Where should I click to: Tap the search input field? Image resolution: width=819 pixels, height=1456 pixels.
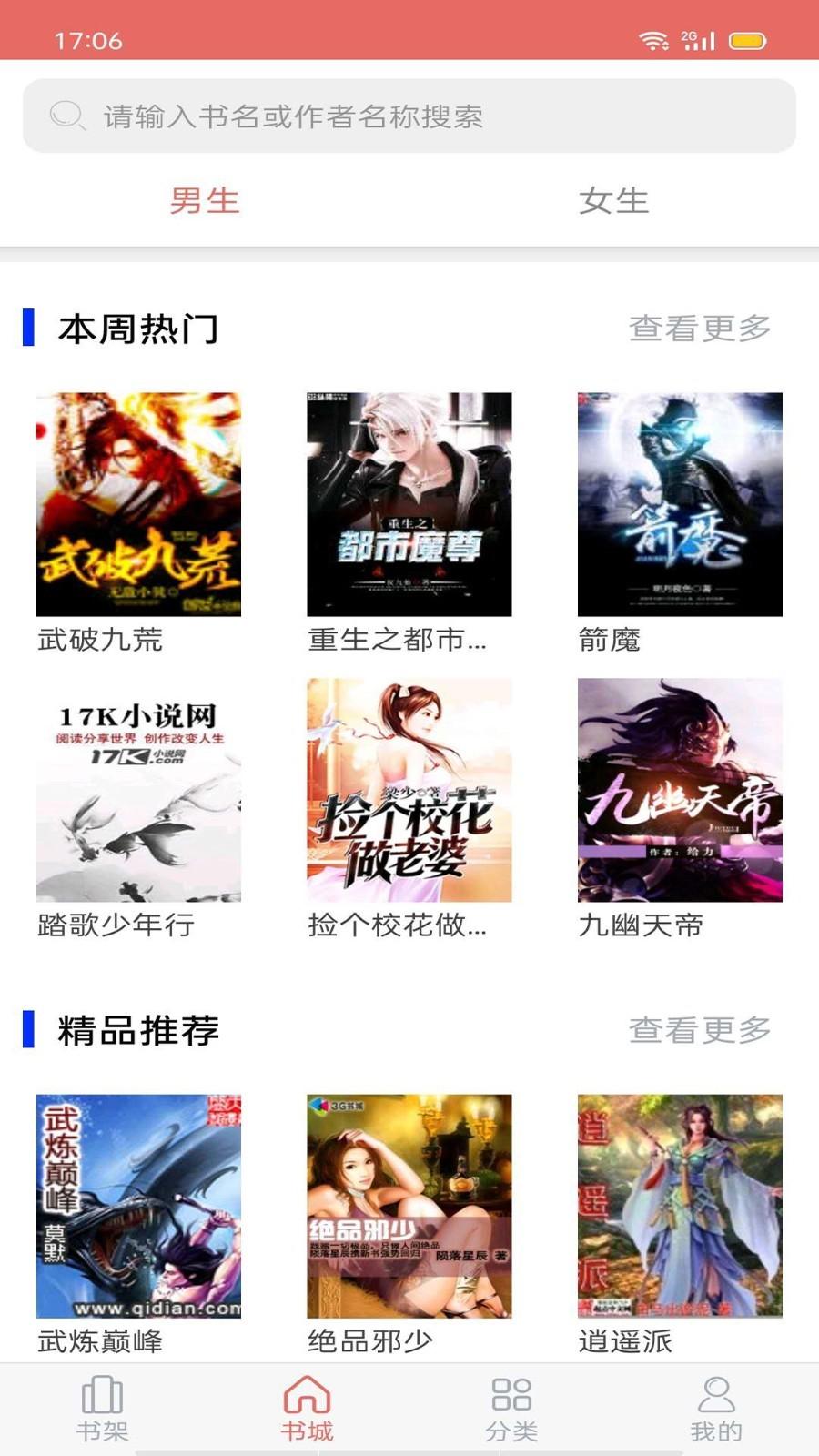(x=409, y=116)
